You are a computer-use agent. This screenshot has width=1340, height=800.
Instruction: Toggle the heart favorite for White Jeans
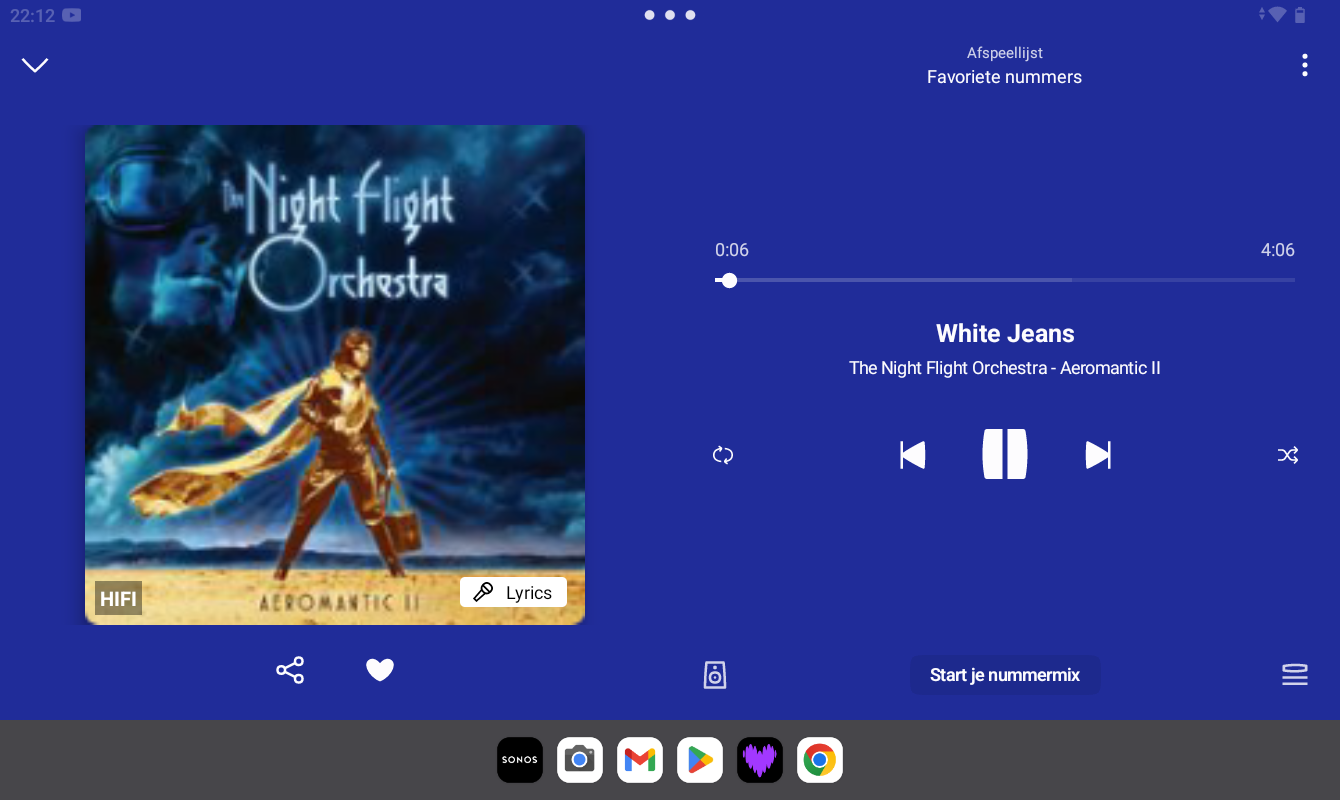pyautogui.click(x=380, y=670)
